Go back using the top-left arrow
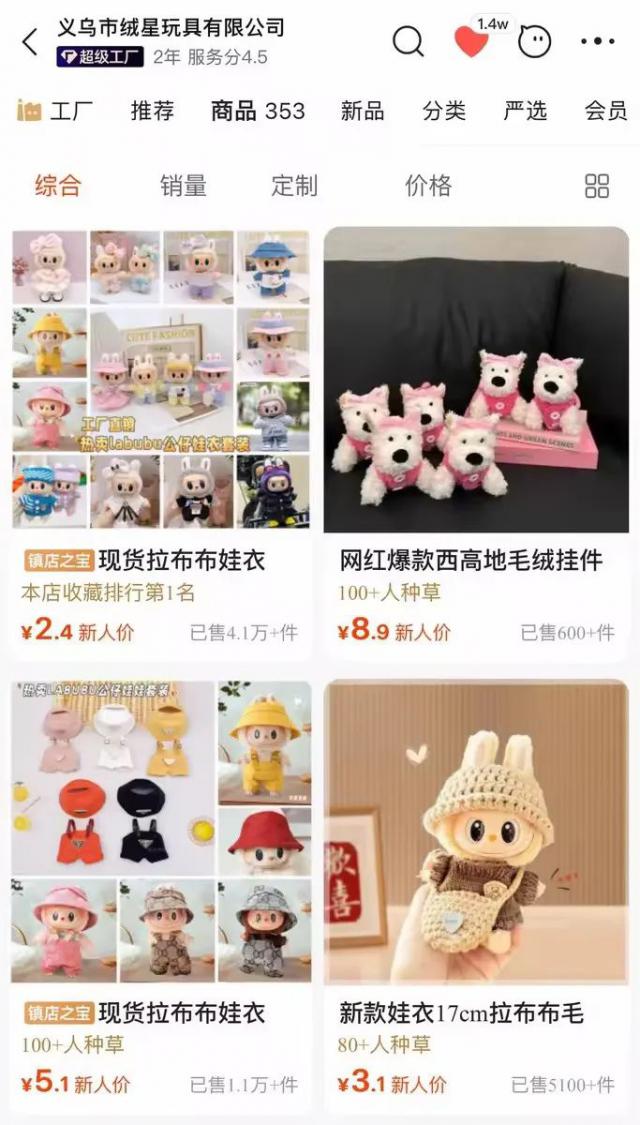 coord(30,42)
